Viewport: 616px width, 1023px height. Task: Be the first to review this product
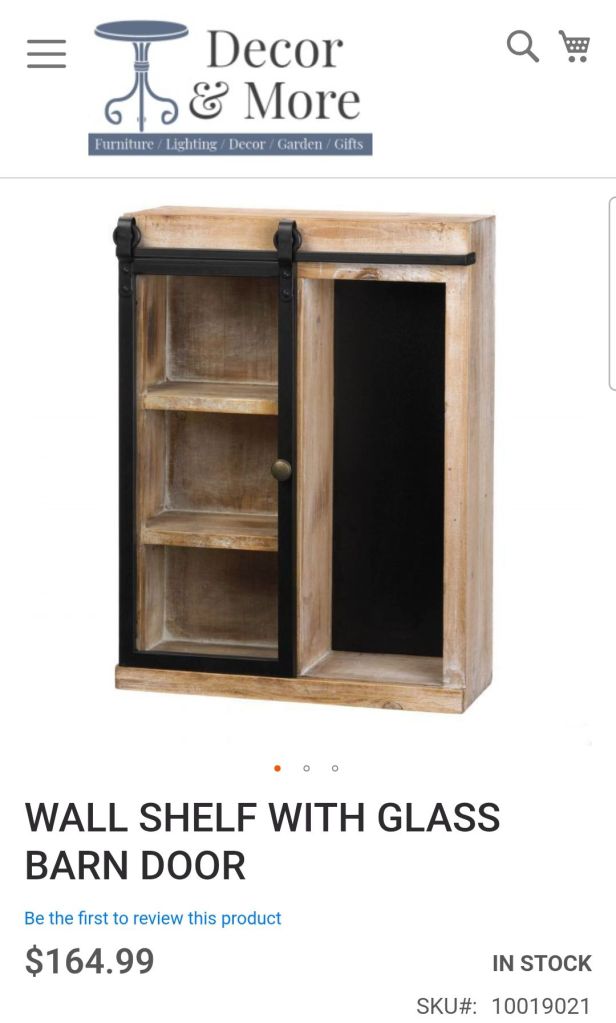(x=153, y=918)
